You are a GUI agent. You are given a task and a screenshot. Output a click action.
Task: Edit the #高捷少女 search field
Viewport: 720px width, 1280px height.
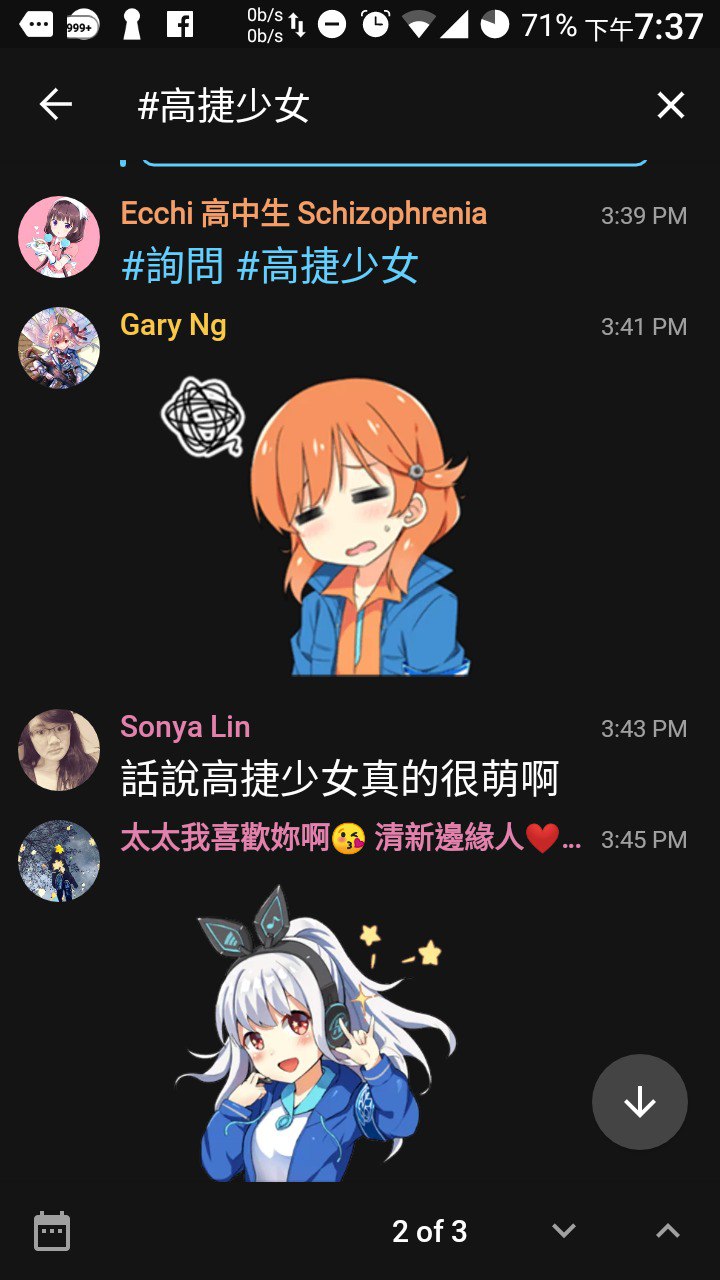click(x=380, y=105)
